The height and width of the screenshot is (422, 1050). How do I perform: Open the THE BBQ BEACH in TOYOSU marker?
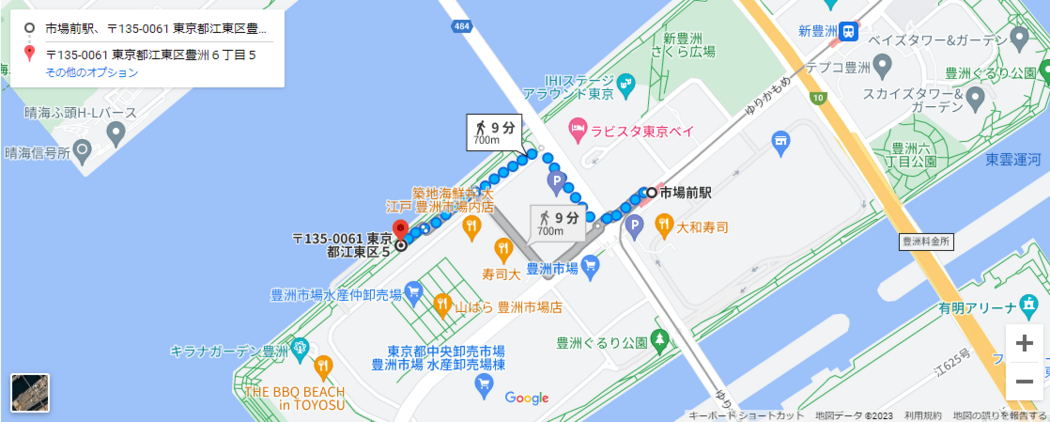[x=322, y=367]
